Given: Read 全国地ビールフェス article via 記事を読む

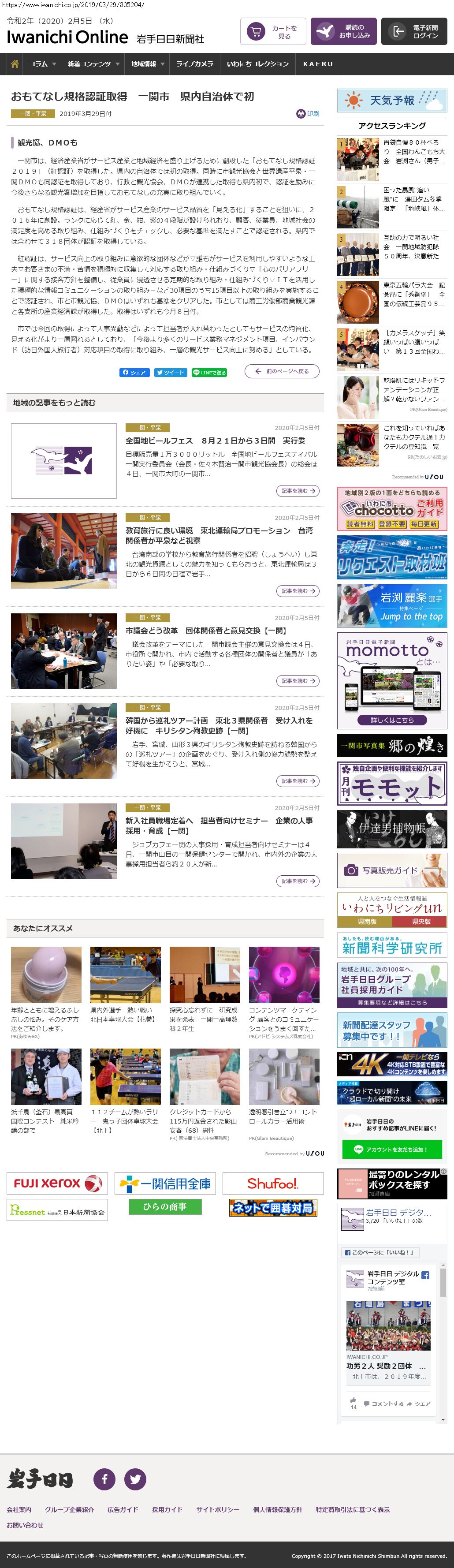Looking at the screenshot, I should (298, 491).
